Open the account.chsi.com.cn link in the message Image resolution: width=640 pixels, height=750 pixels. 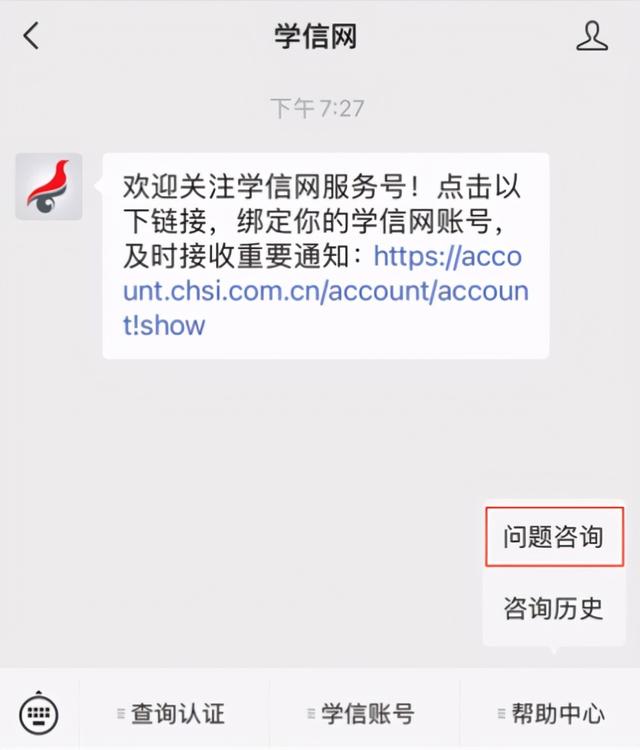325,290
